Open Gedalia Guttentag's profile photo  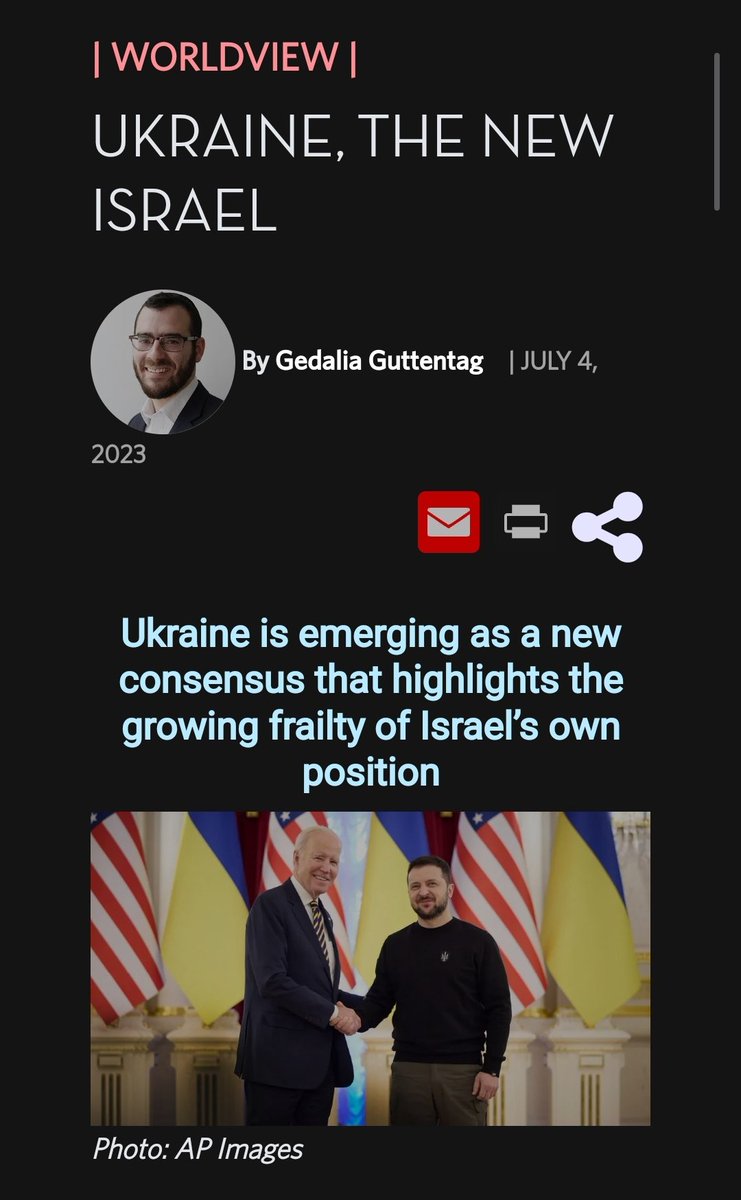162,362
